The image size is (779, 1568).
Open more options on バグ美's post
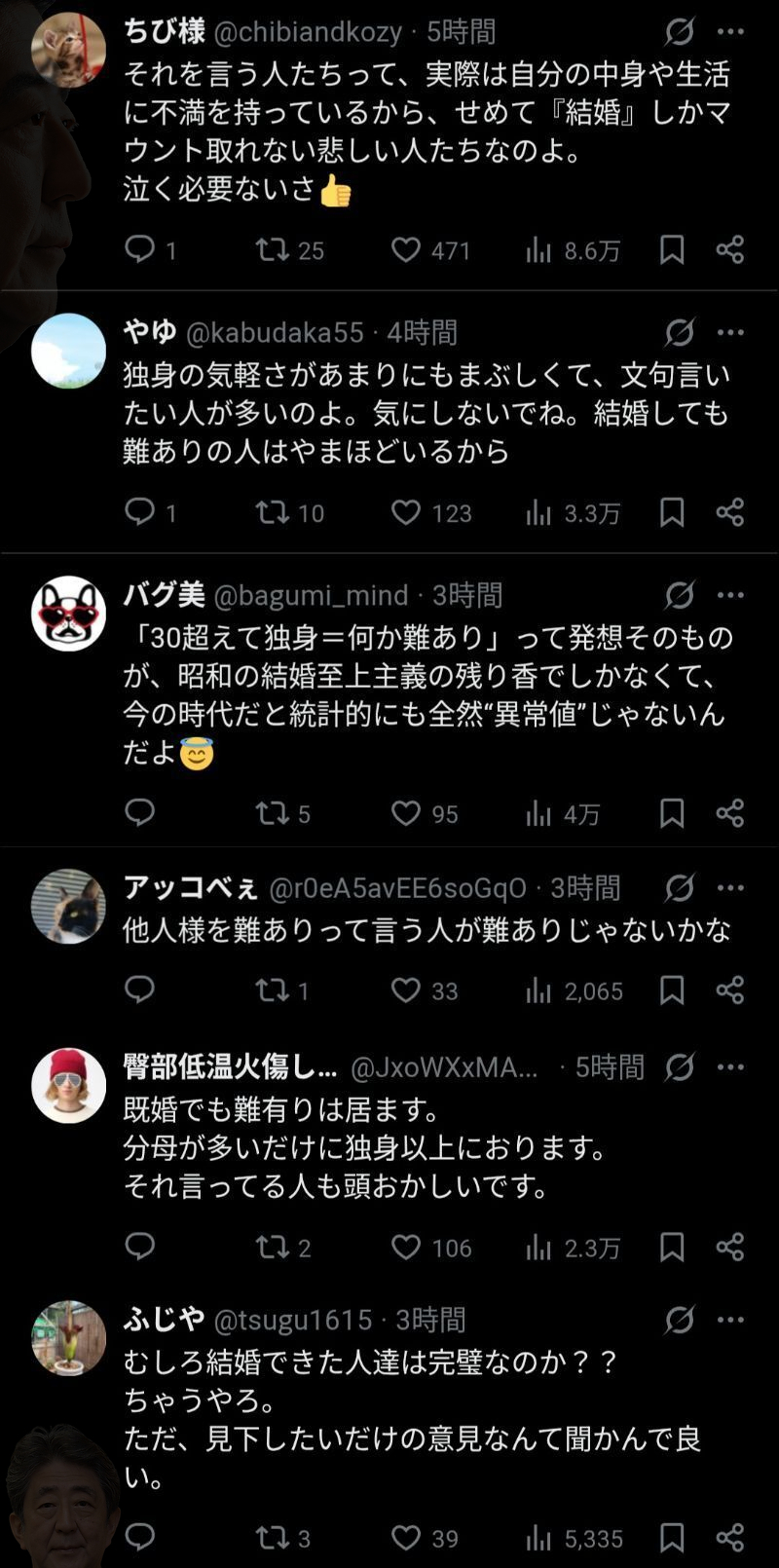(x=730, y=595)
